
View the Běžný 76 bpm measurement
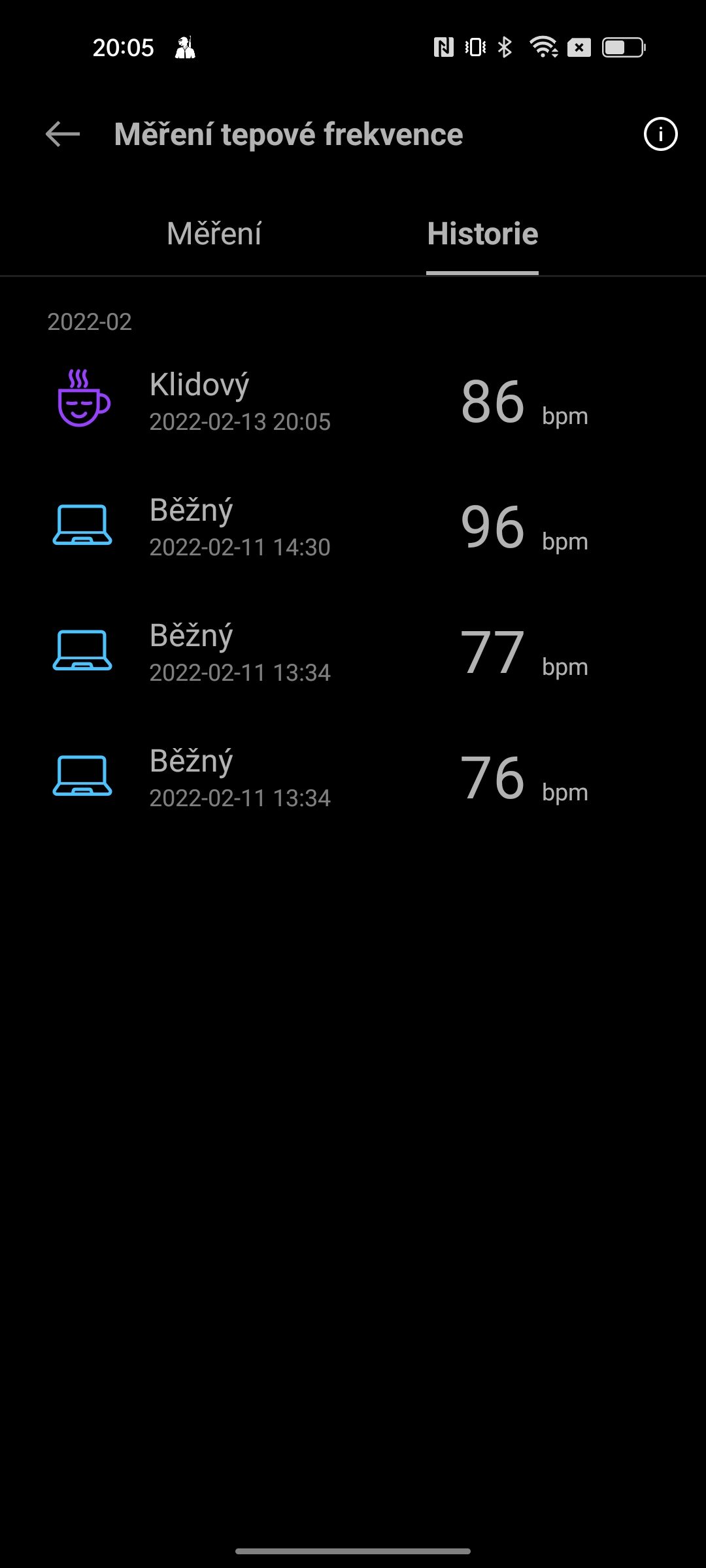tap(353, 777)
